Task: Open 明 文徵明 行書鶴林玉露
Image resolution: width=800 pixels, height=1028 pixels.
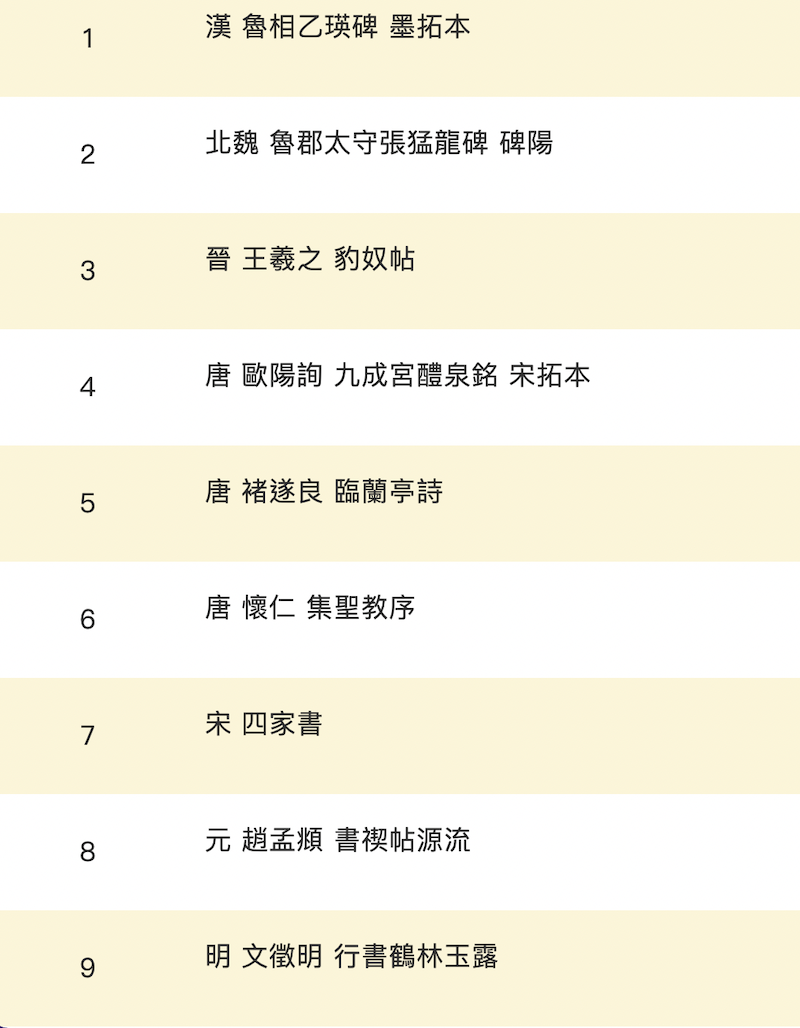Action: click(352, 956)
